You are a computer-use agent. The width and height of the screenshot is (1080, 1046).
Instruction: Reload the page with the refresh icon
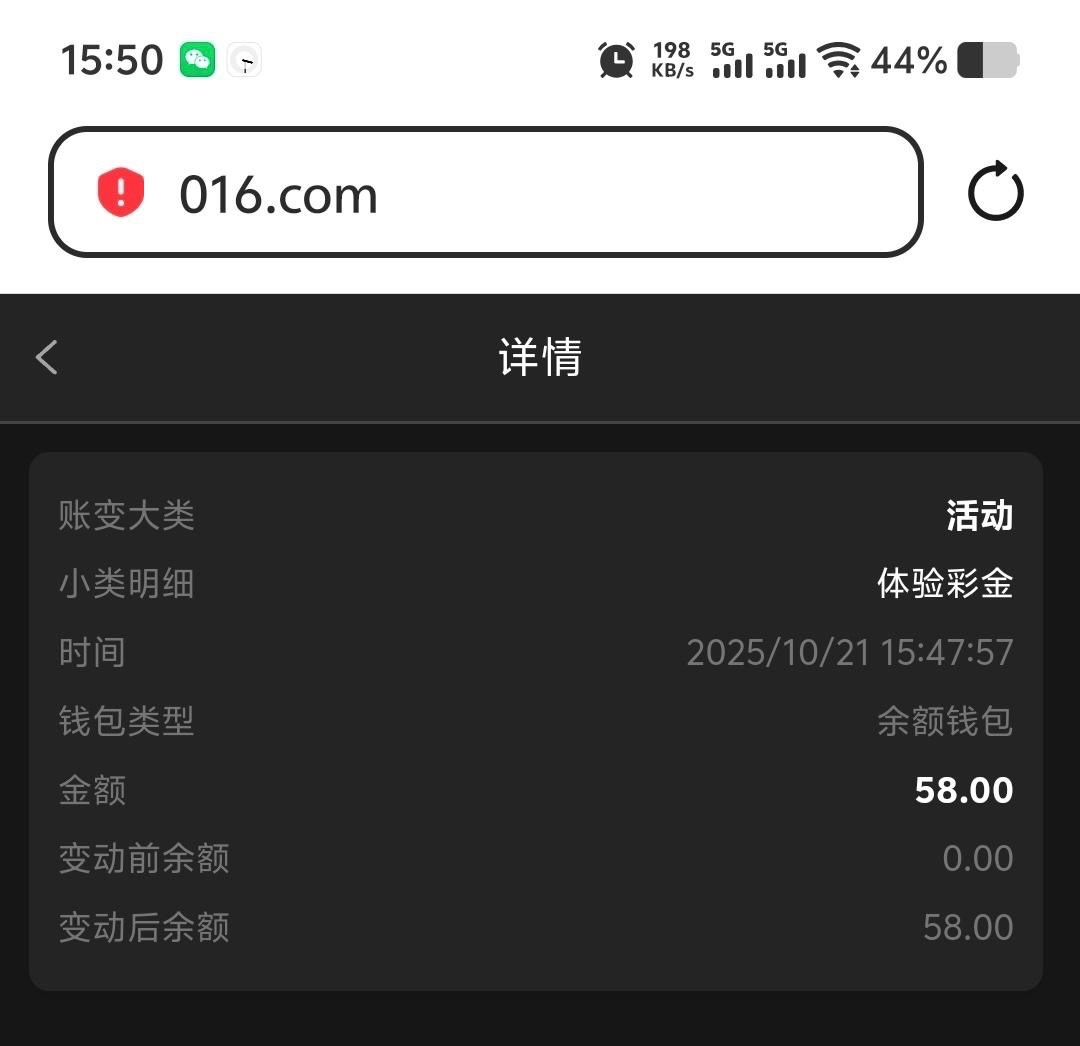click(995, 193)
